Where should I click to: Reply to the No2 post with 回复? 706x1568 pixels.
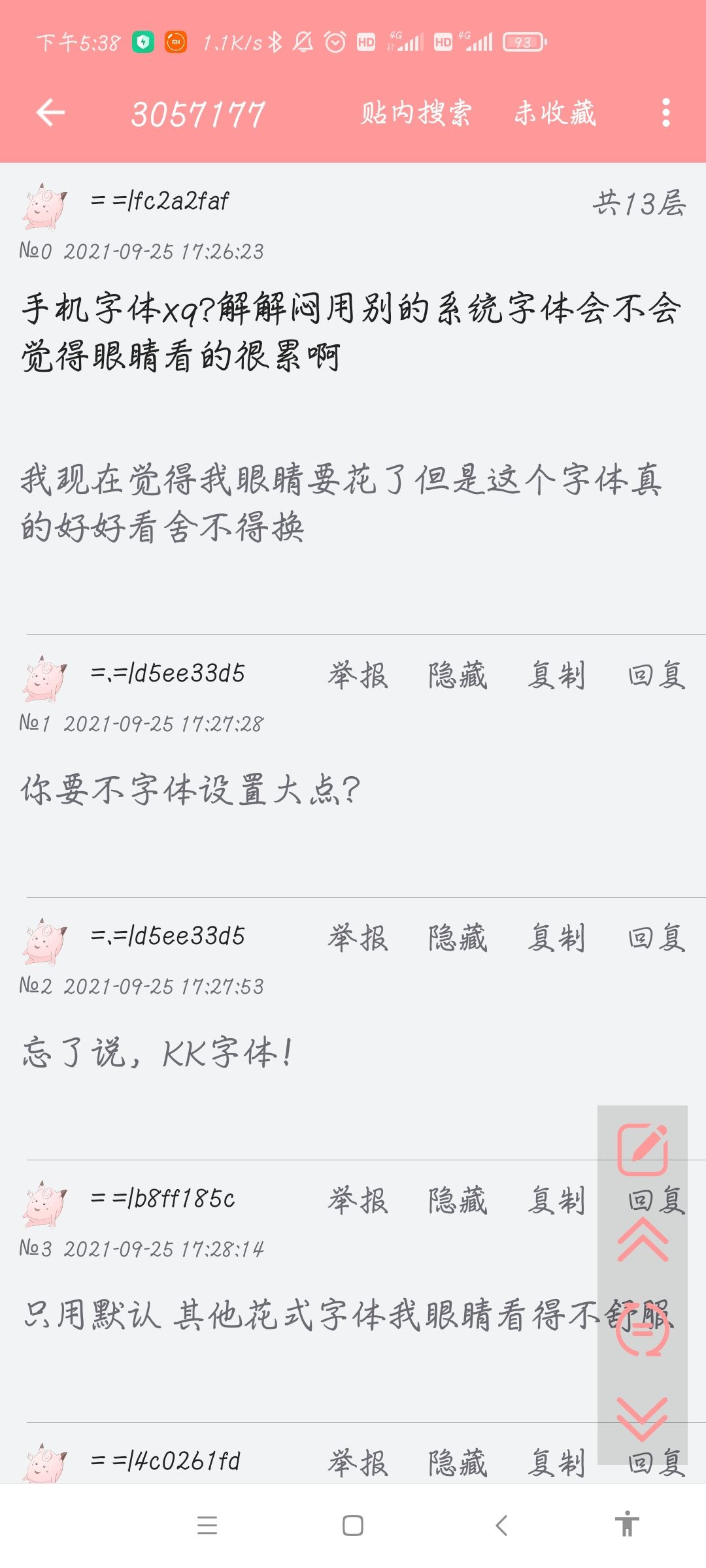(656, 938)
